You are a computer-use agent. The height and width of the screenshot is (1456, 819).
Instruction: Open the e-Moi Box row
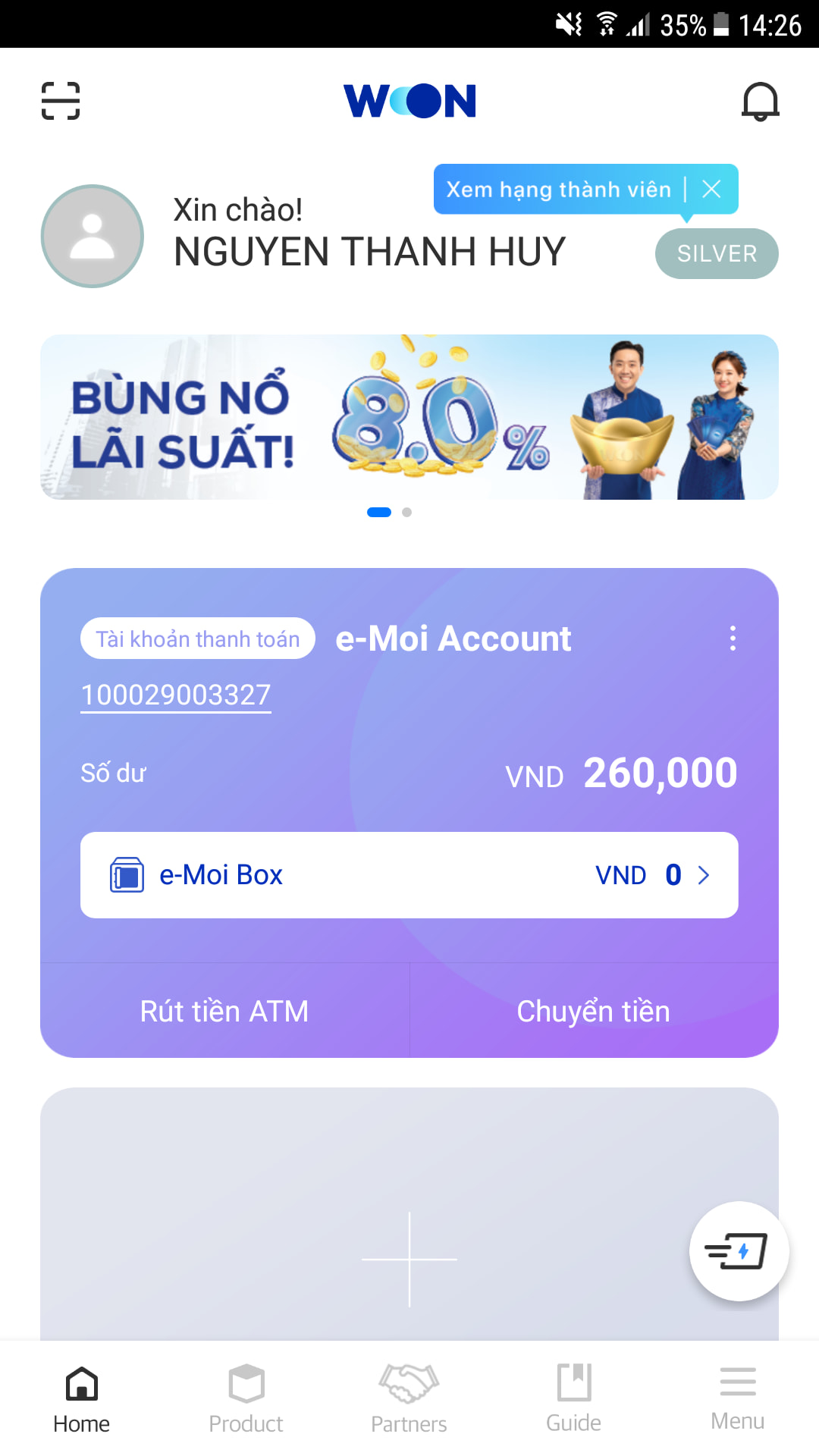click(x=409, y=875)
